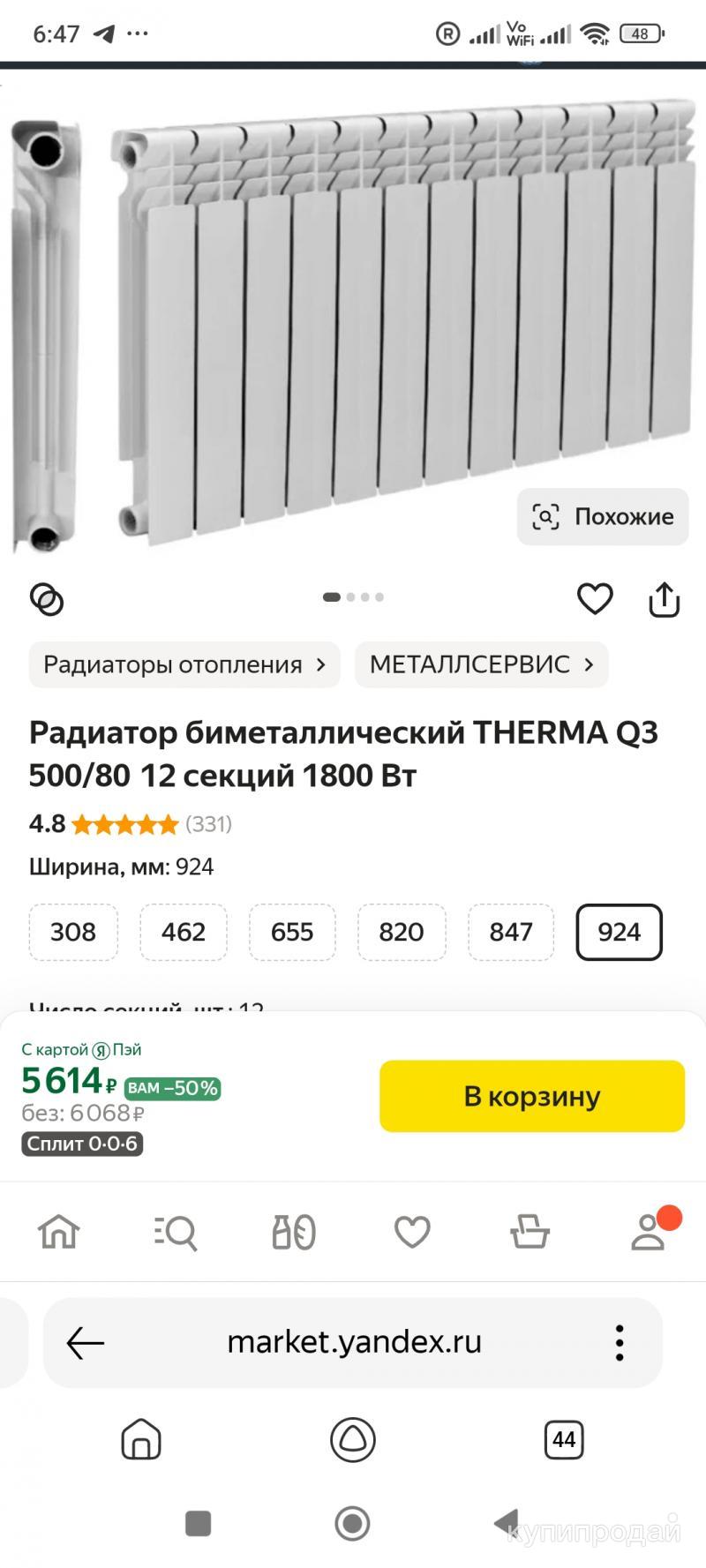Open the МЕТАЛЛСЕРВИС brand chip
Image resolution: width=706 pixels, height=1568 pixels.
coord(481,664)
